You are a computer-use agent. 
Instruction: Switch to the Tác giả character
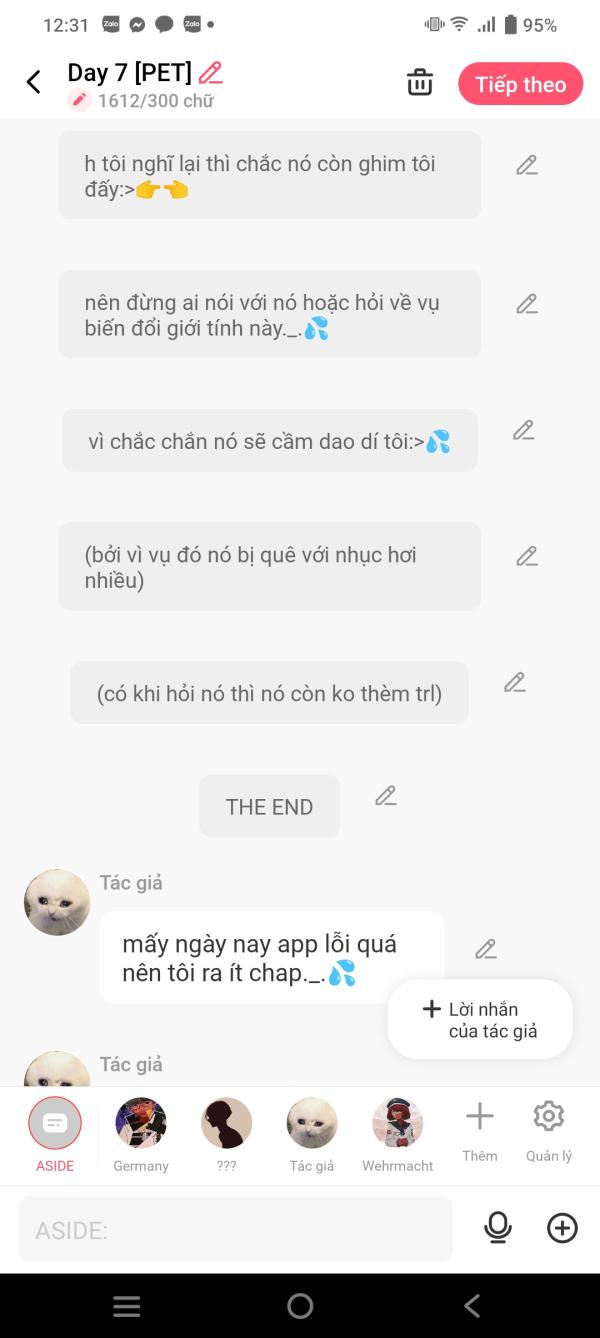point(312,1135)
